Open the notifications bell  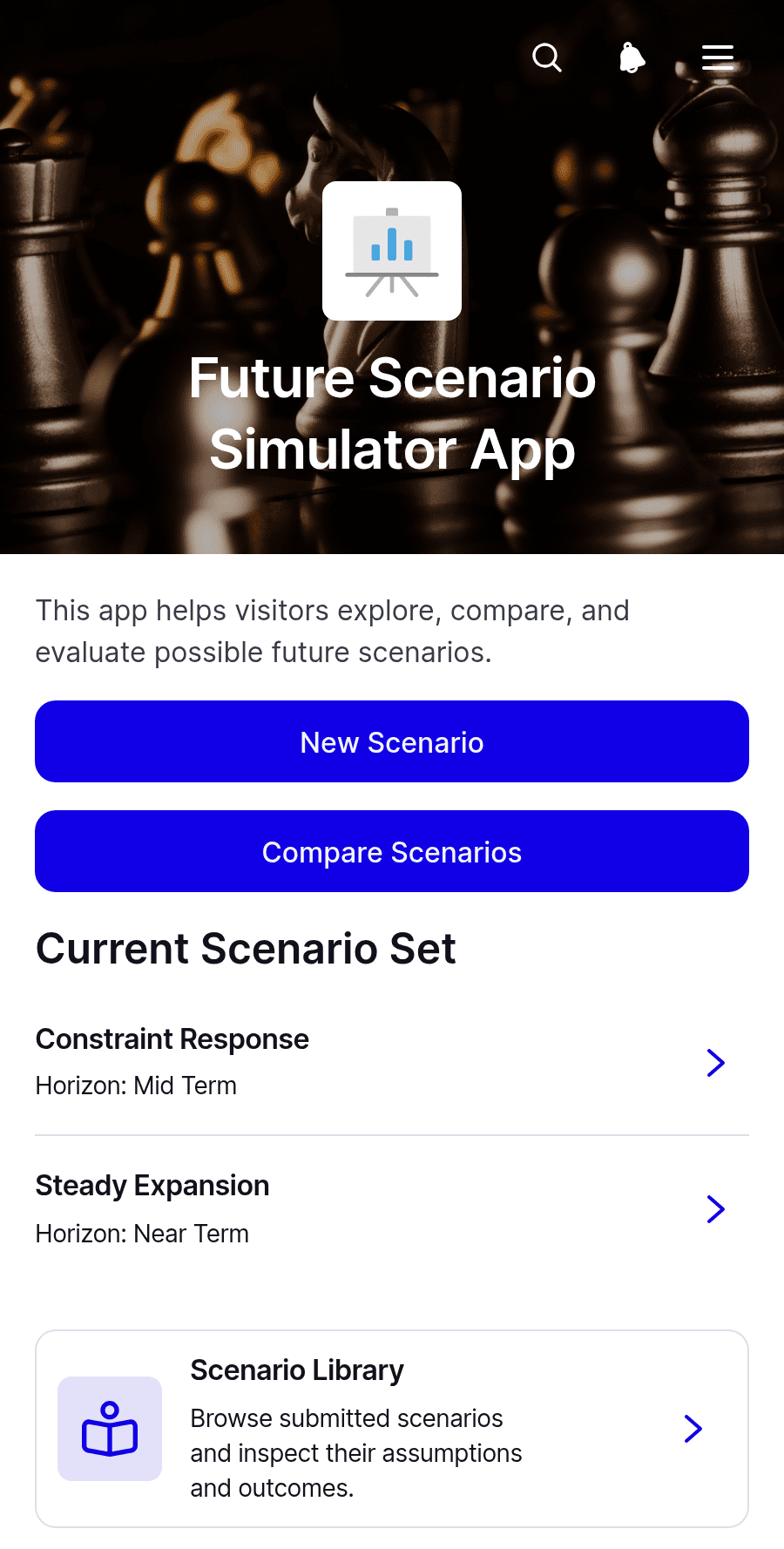point(632,57)
